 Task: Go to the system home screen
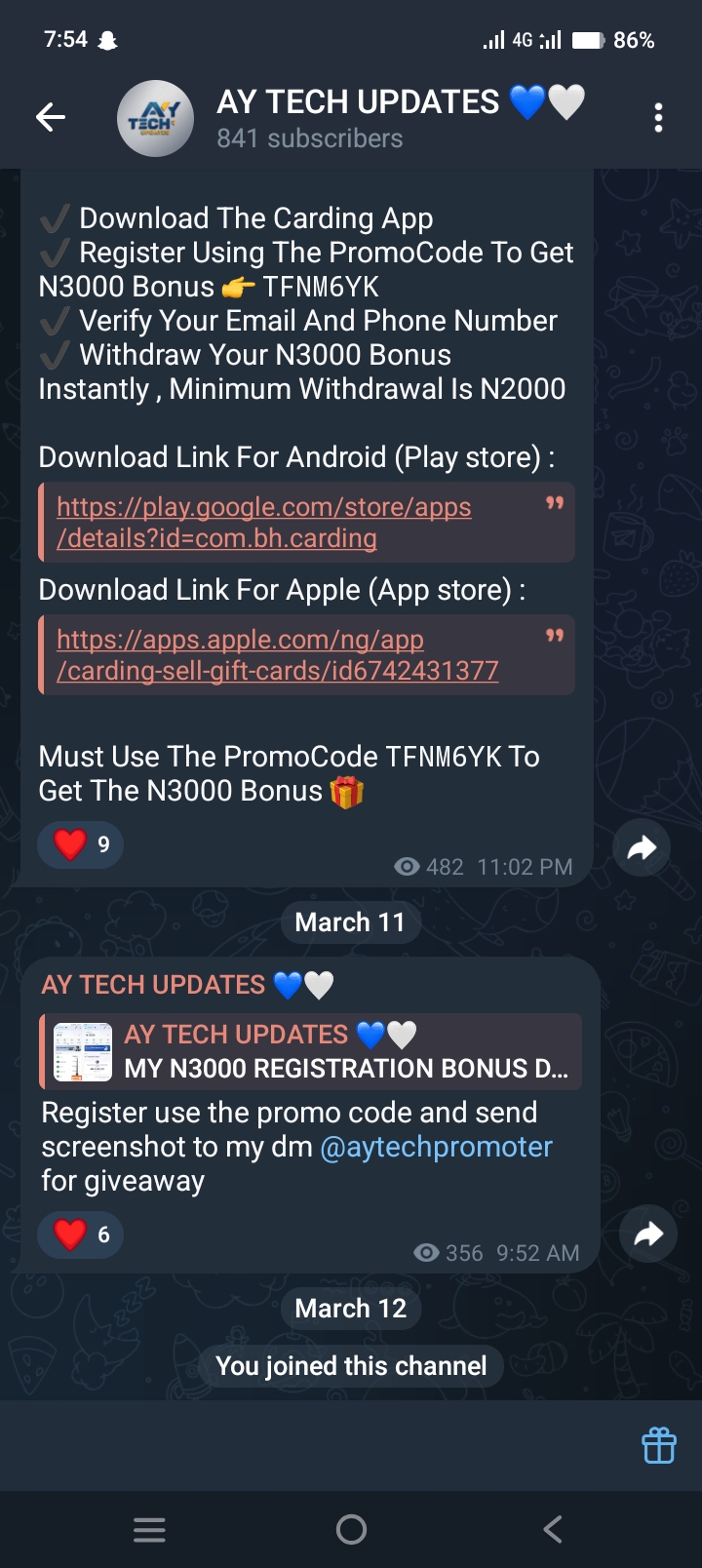point(351,1529)
